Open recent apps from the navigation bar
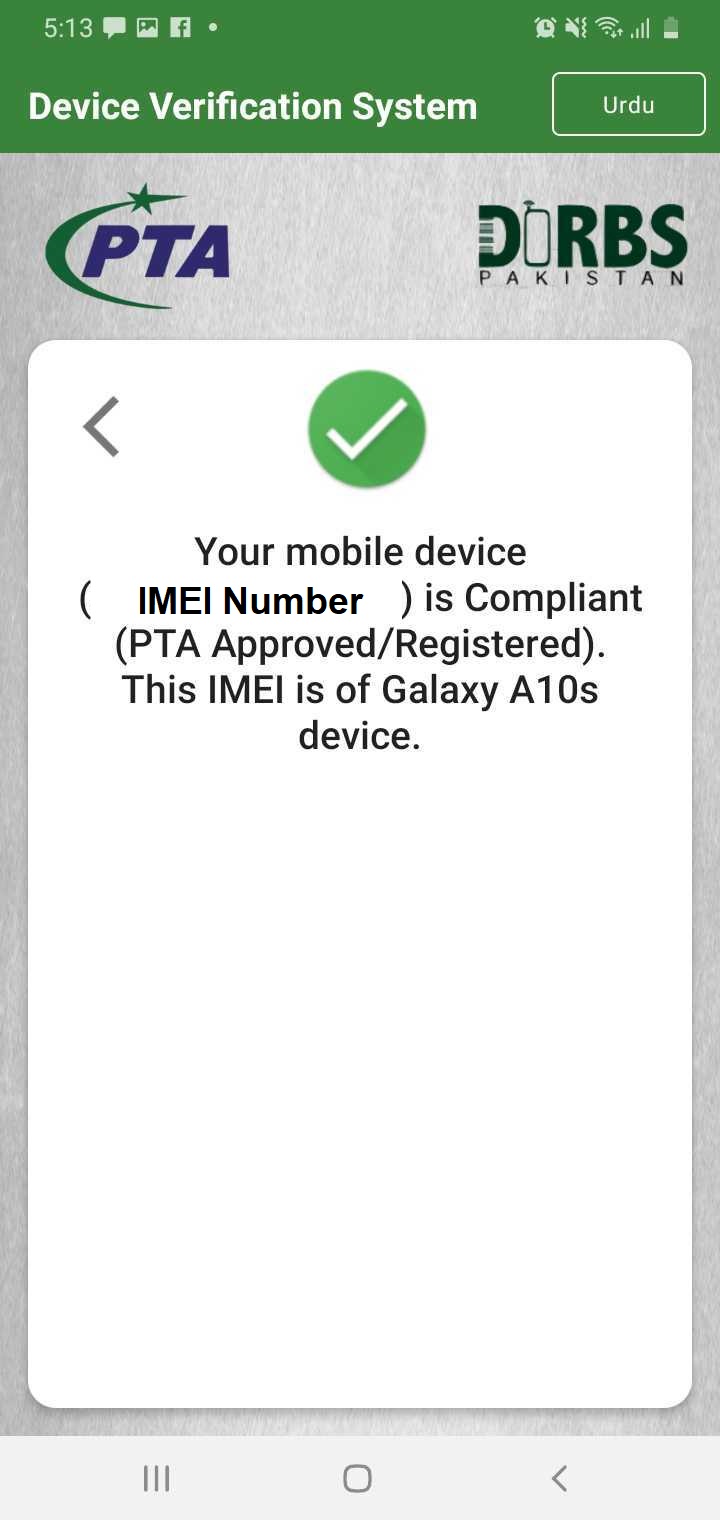 click(156, 1477)
